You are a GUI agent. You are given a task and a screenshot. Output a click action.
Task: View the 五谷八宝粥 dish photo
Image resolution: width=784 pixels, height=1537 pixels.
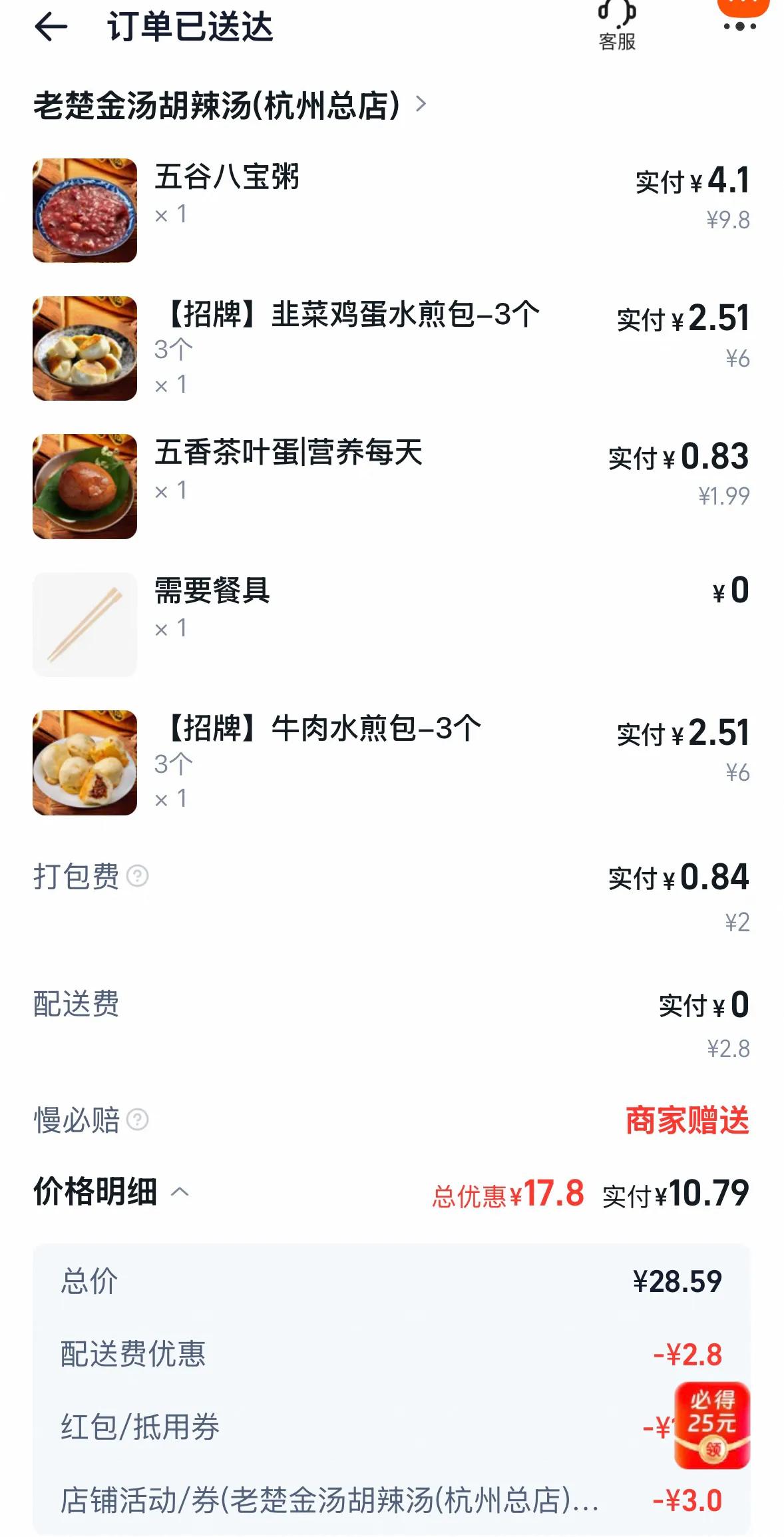[85, 208]
